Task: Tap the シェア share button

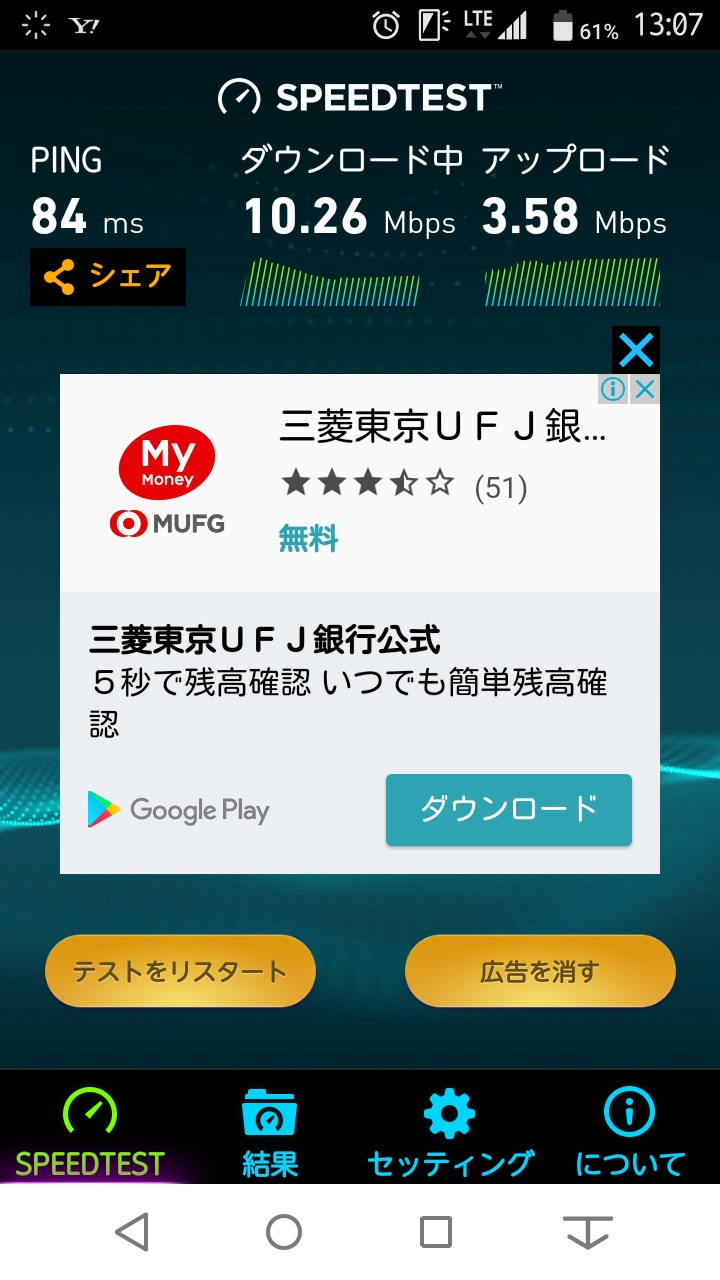Action: 108,277
